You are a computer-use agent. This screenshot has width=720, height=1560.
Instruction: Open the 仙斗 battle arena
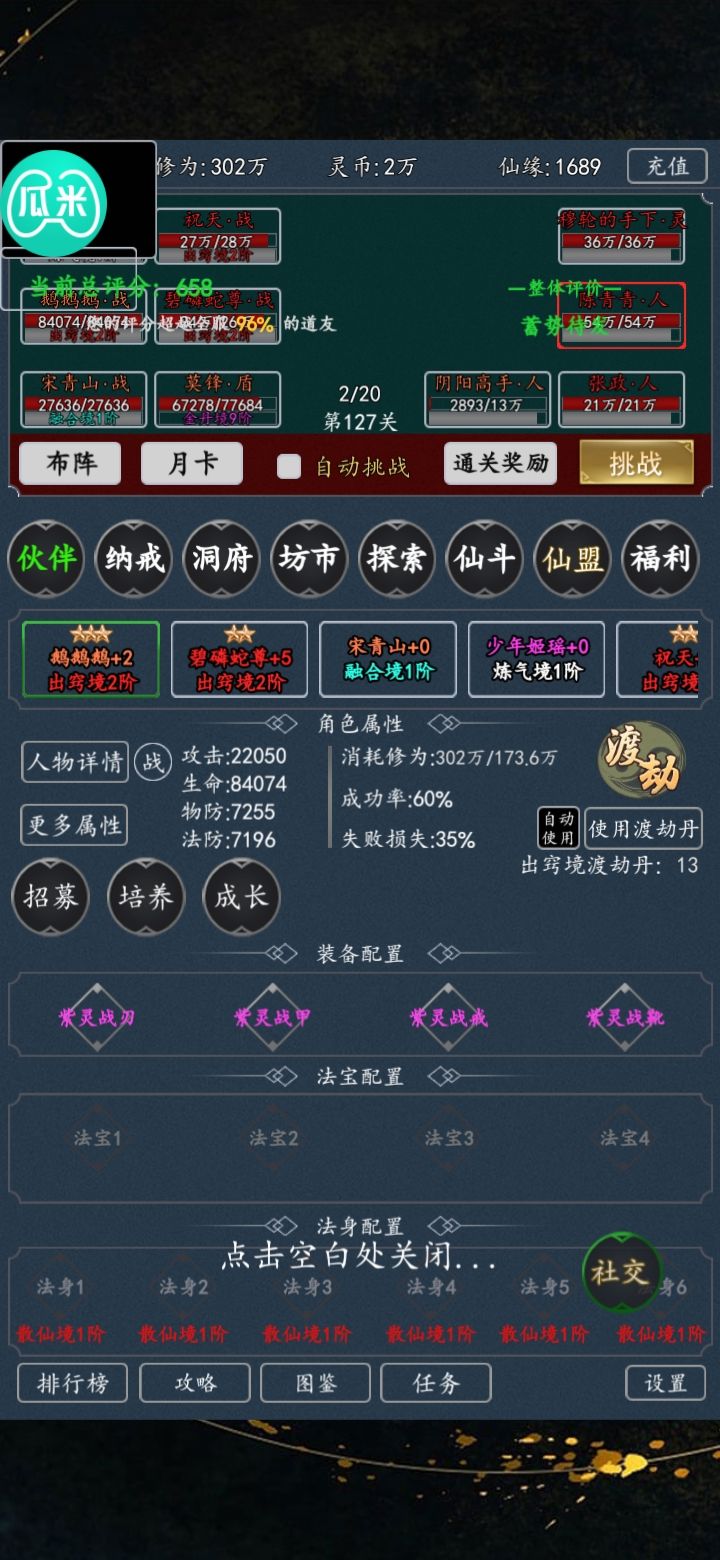click(x=484, y=560)
